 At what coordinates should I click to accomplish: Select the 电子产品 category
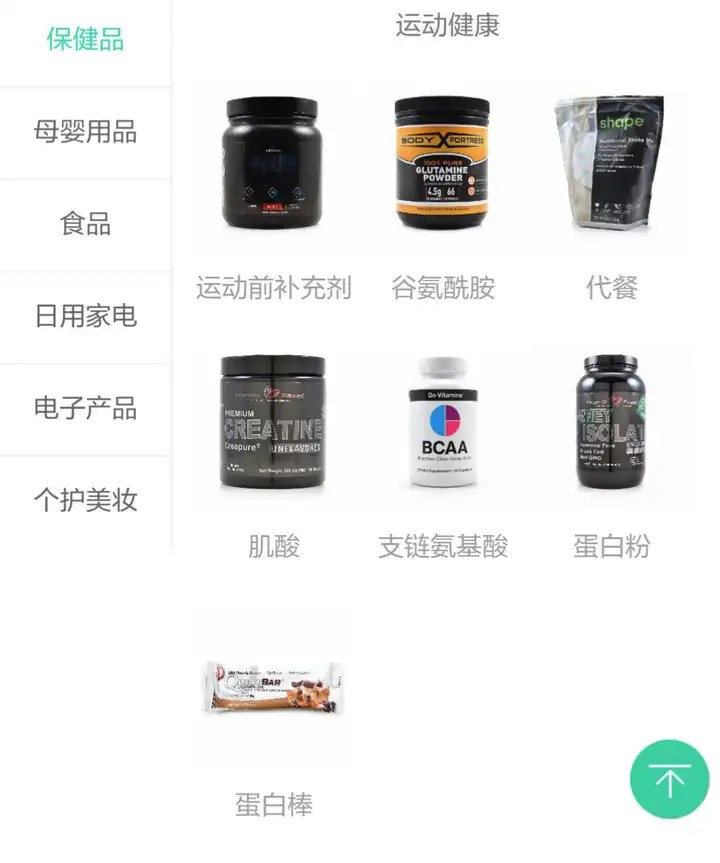[85, 408]
